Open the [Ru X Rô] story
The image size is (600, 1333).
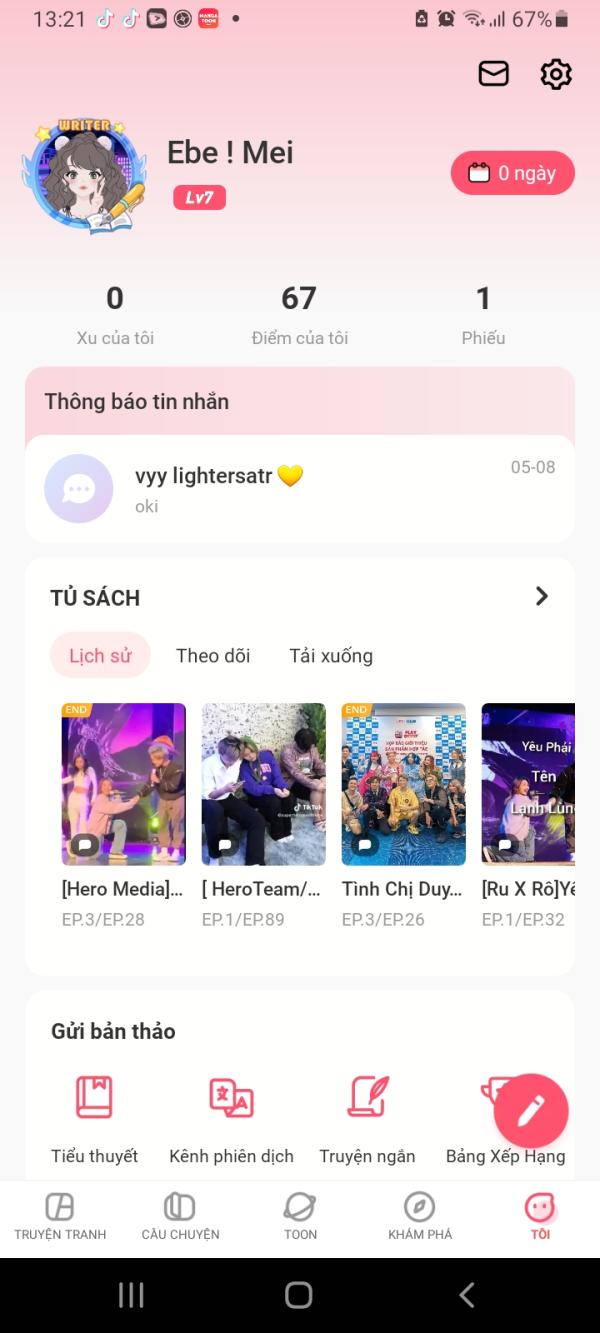point(528,816)
